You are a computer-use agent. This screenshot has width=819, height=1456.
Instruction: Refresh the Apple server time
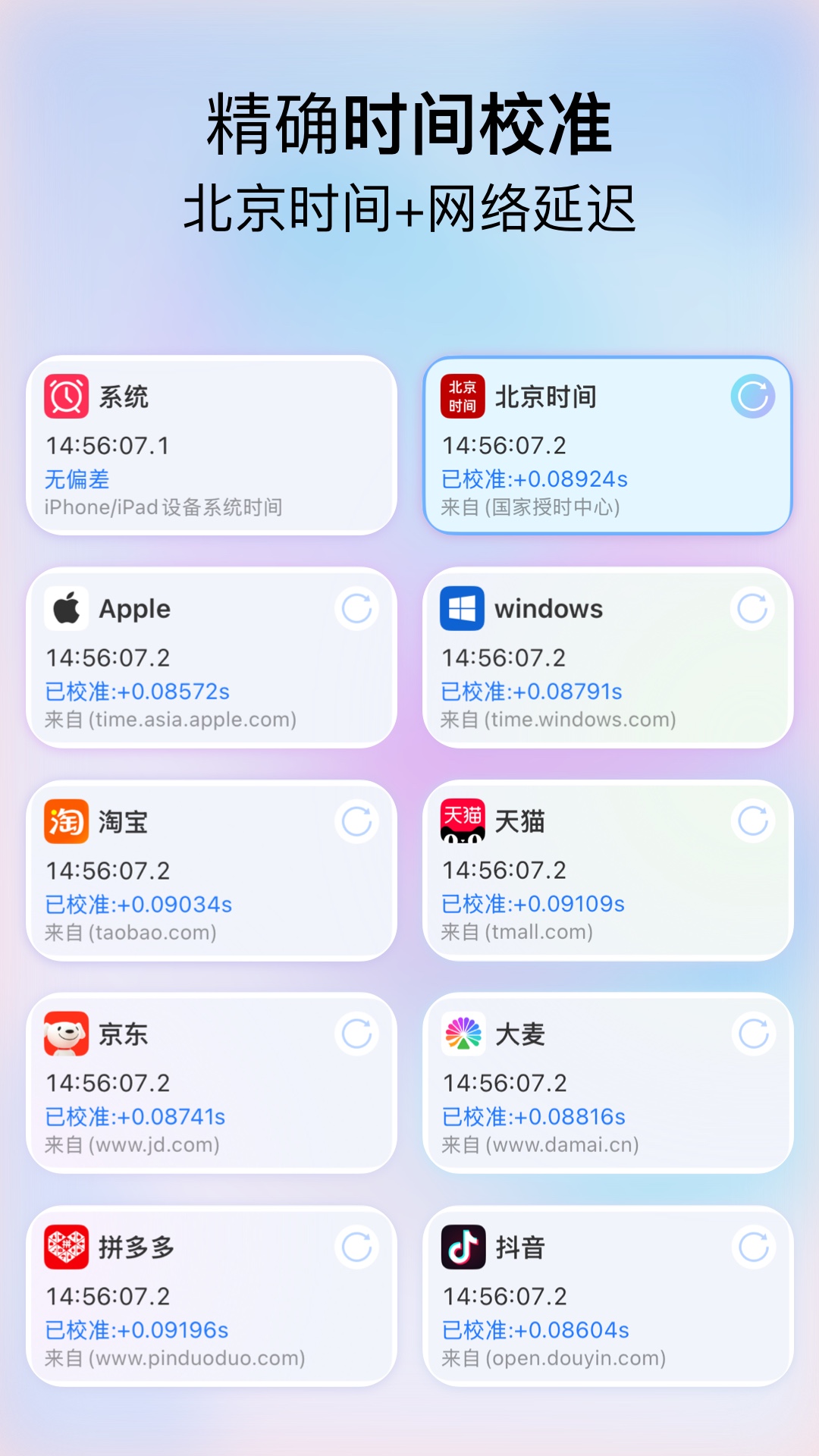pos(356,608)
